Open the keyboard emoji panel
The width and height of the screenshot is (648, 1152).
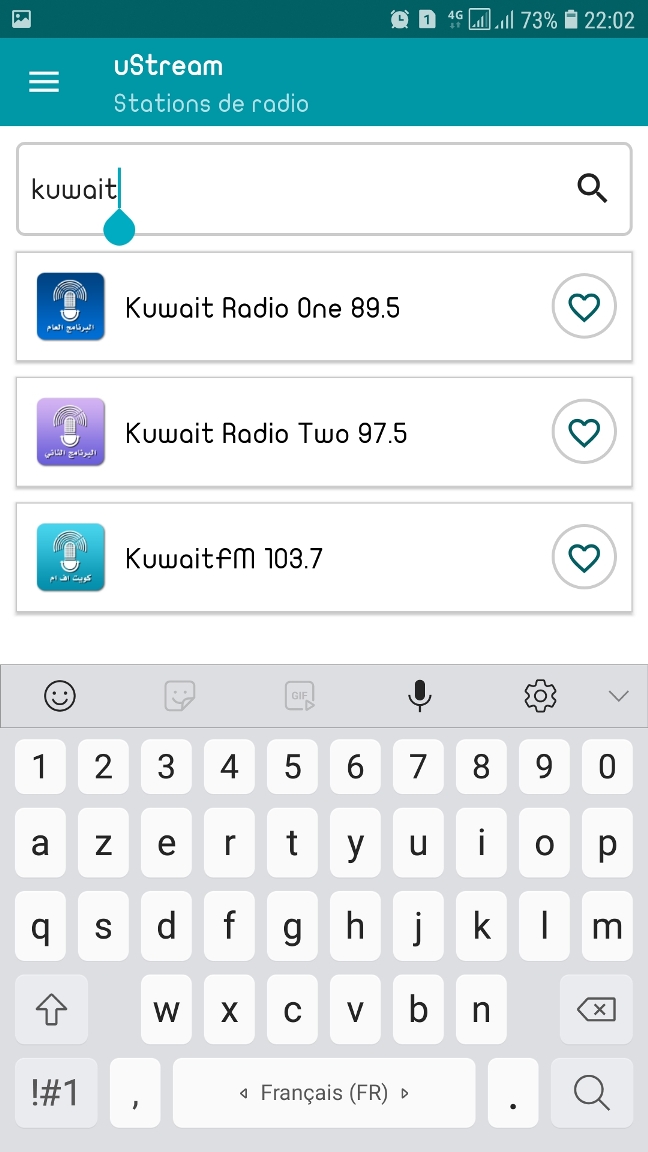pos(60,695)
